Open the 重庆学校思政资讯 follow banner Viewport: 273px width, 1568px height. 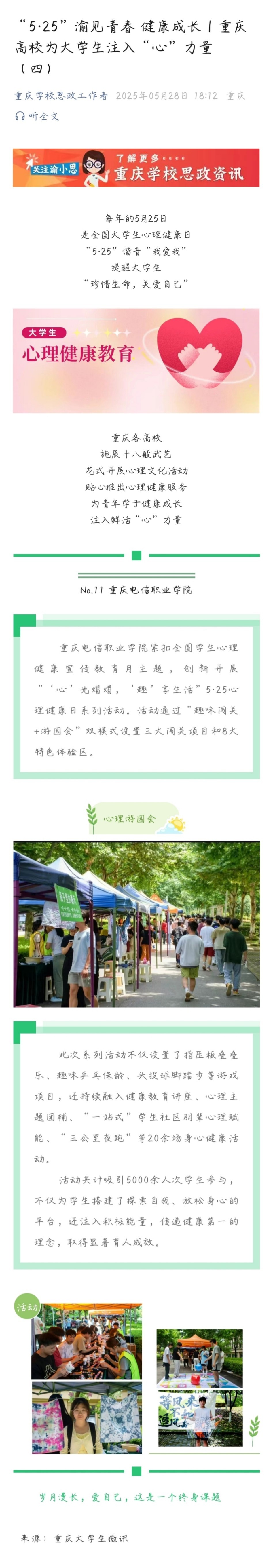(136, 168)
